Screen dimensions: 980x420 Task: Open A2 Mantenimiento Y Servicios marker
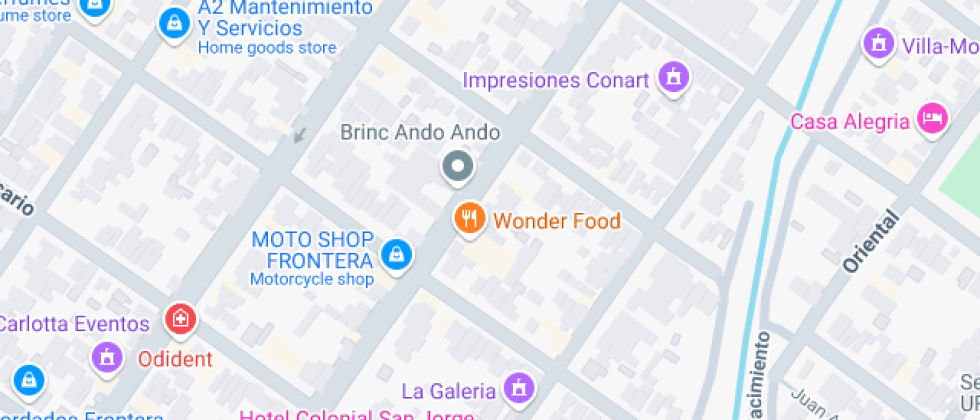click(x=174, y=22)
